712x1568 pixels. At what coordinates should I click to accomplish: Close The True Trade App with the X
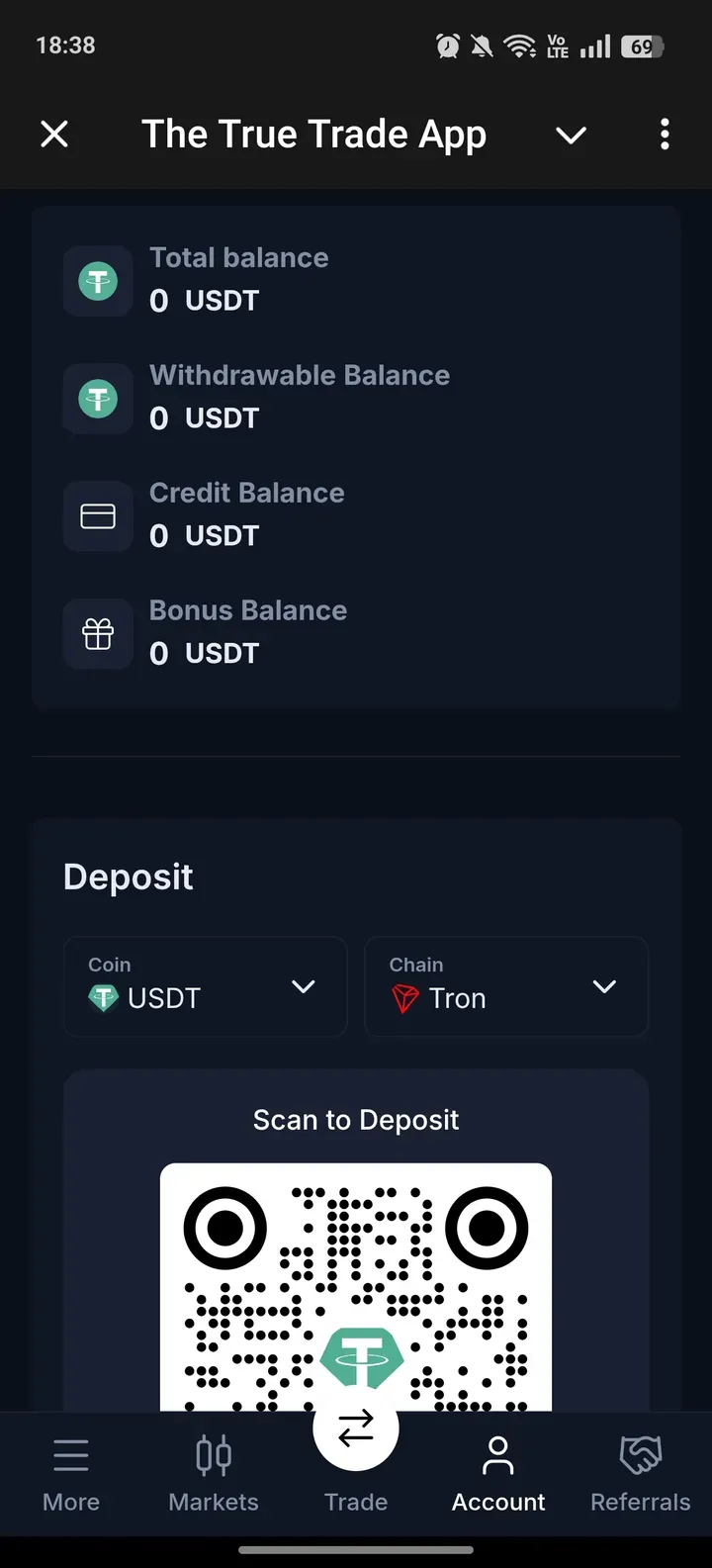[x=54, y=134]
